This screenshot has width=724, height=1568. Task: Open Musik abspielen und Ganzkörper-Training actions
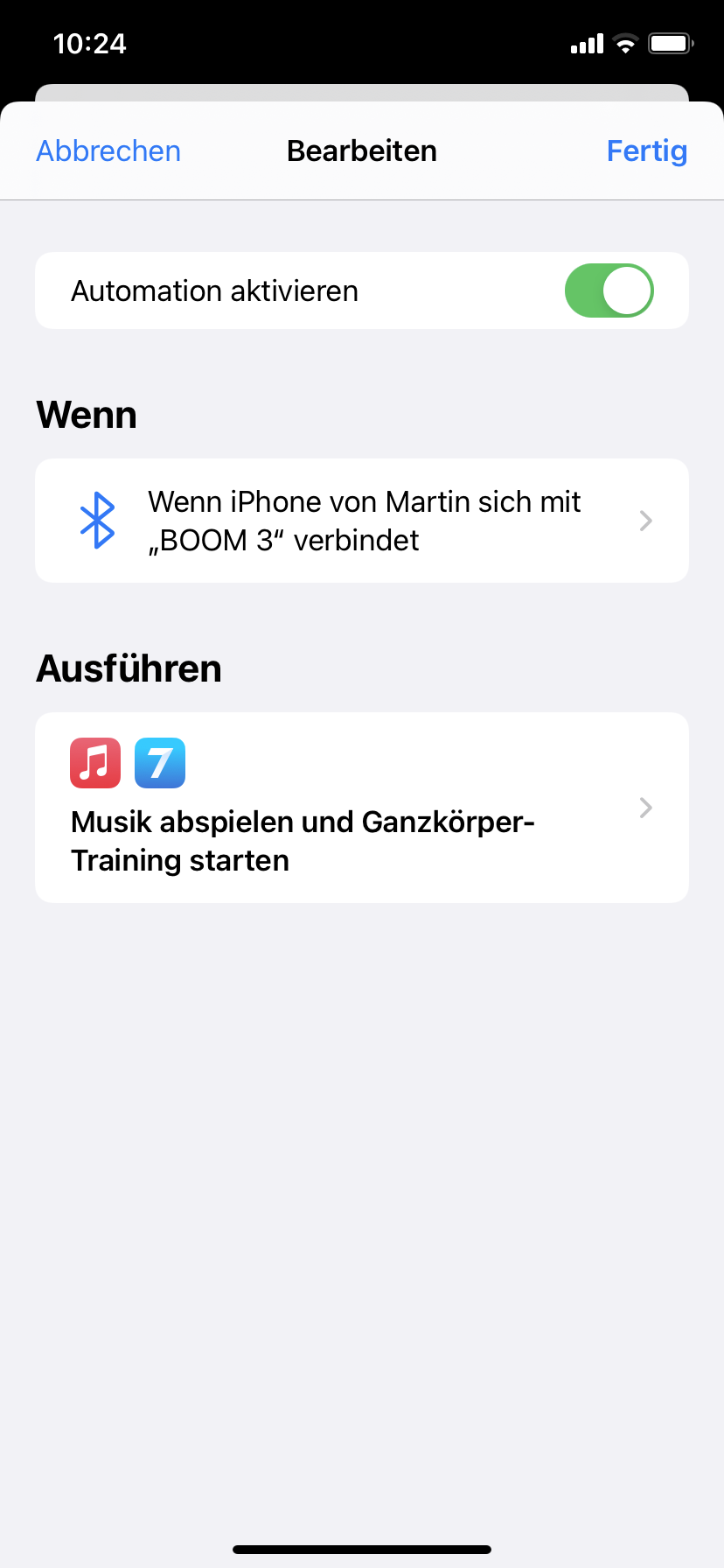coord(362,808)
